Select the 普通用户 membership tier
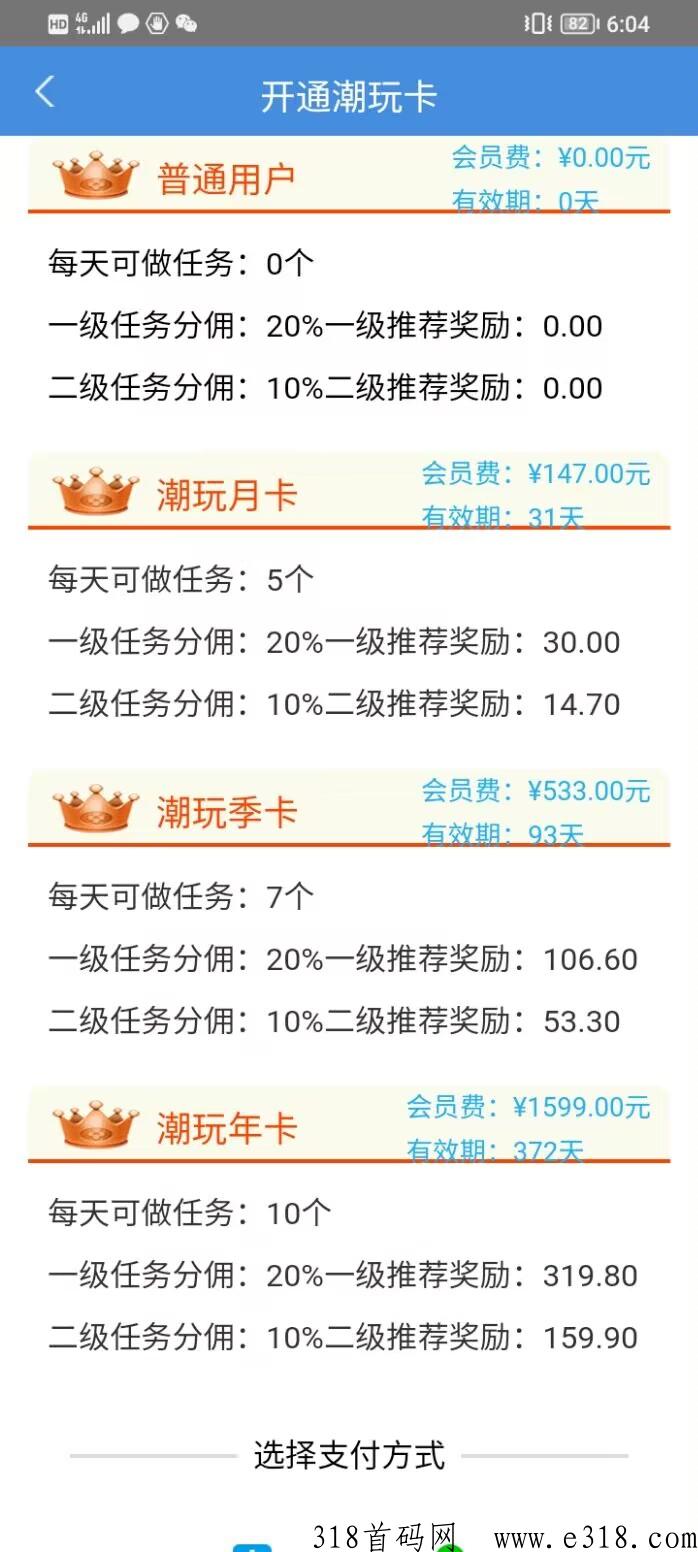The height and width of the screenshot is (1552, 698). (x=349, y=177)
